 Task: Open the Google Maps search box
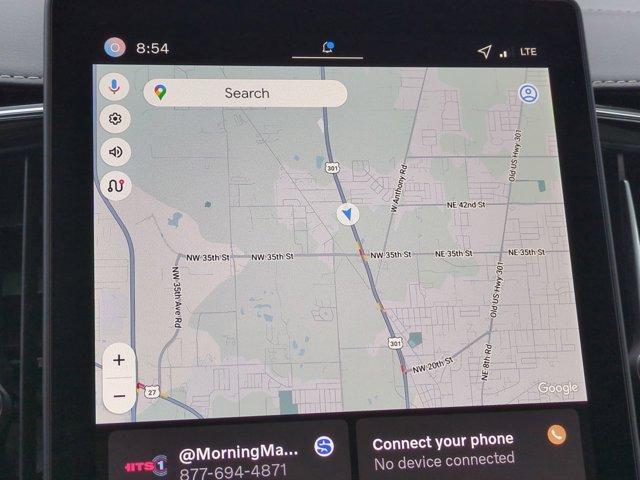coord(246,93)
